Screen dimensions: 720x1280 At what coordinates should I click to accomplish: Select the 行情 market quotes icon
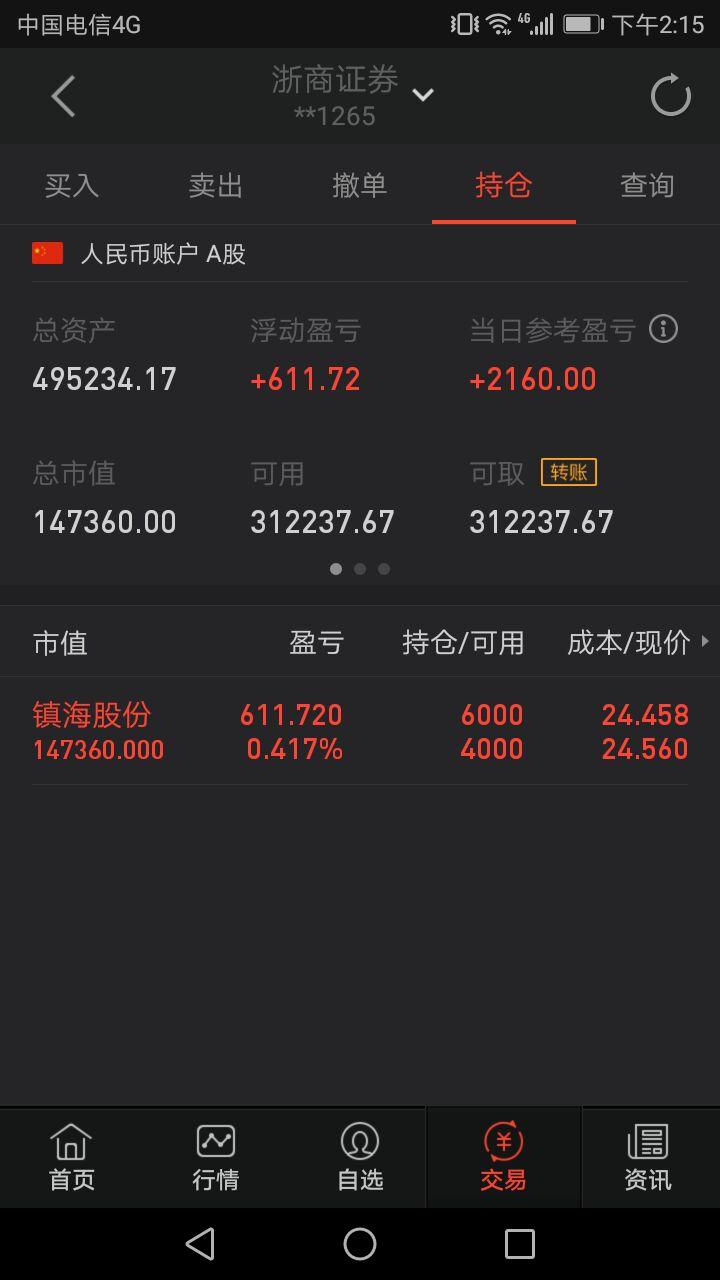pyautogui.click(x=215, y=1157)
